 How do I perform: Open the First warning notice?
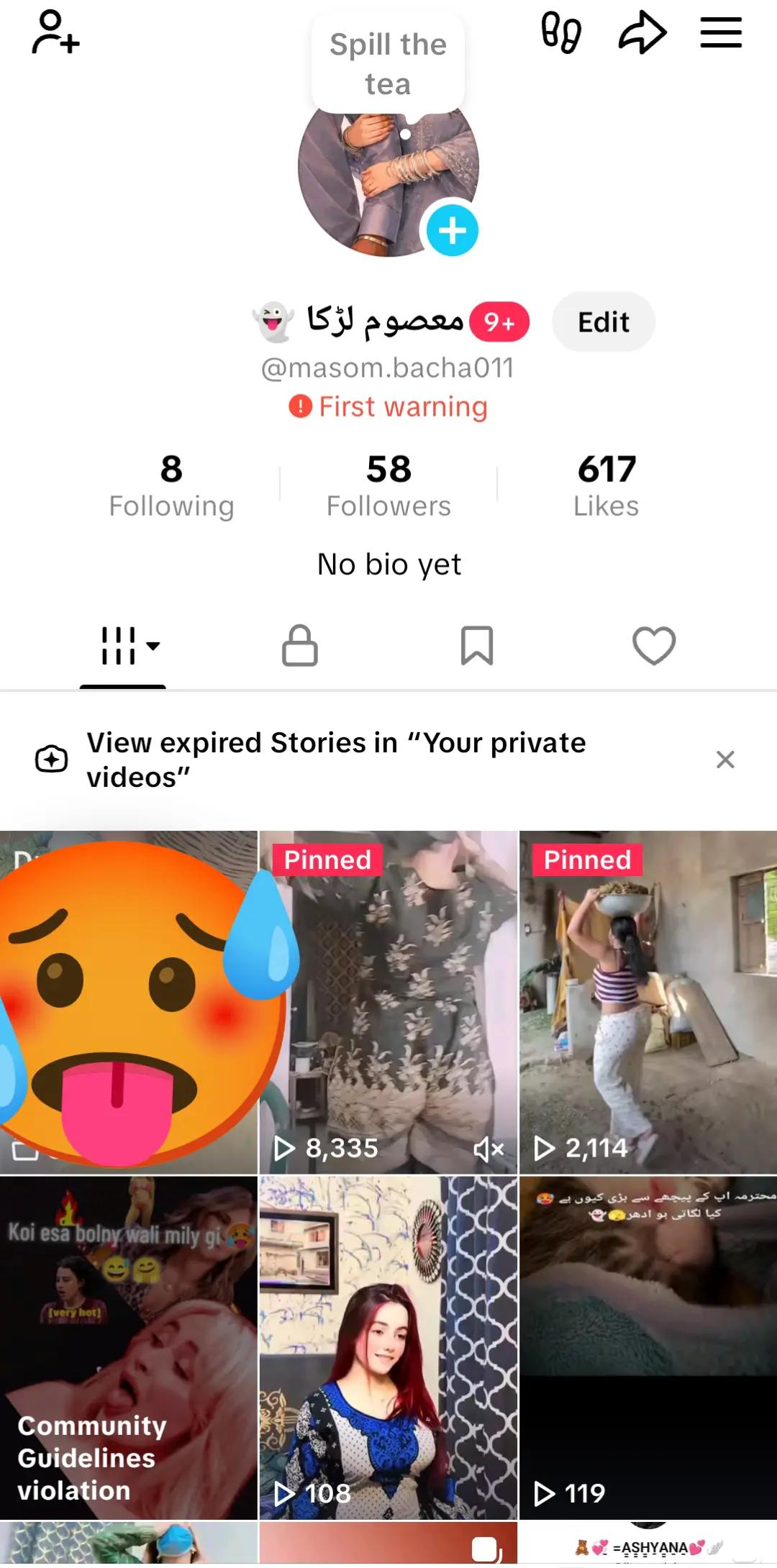coord(388,406)
